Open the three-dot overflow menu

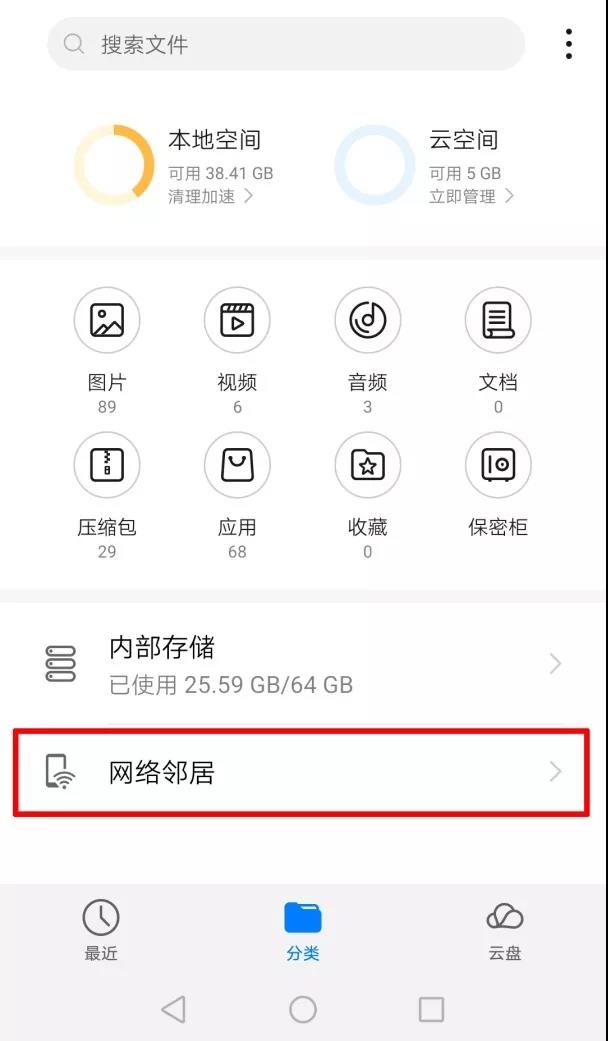[568, 44]
